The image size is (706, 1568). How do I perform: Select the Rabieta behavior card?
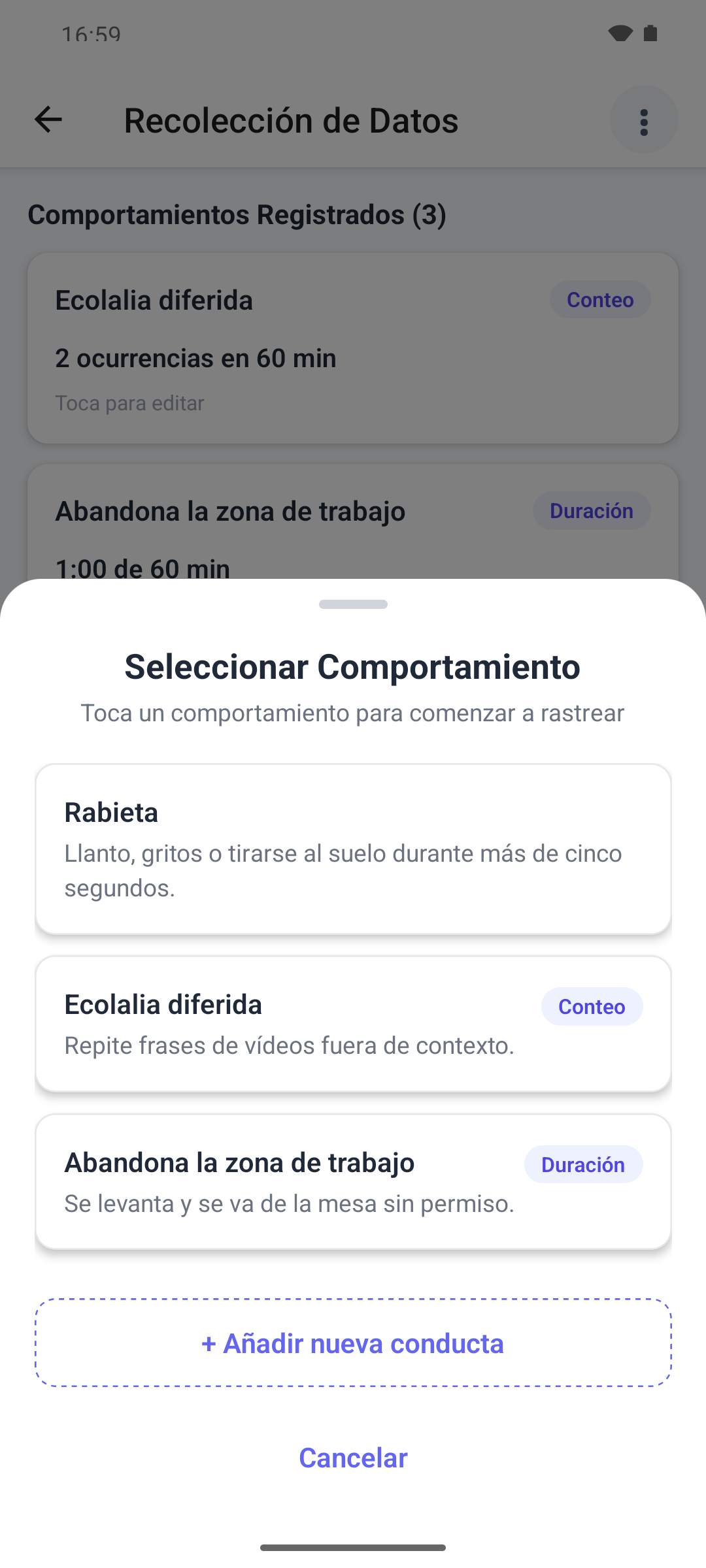coord(353,849)
